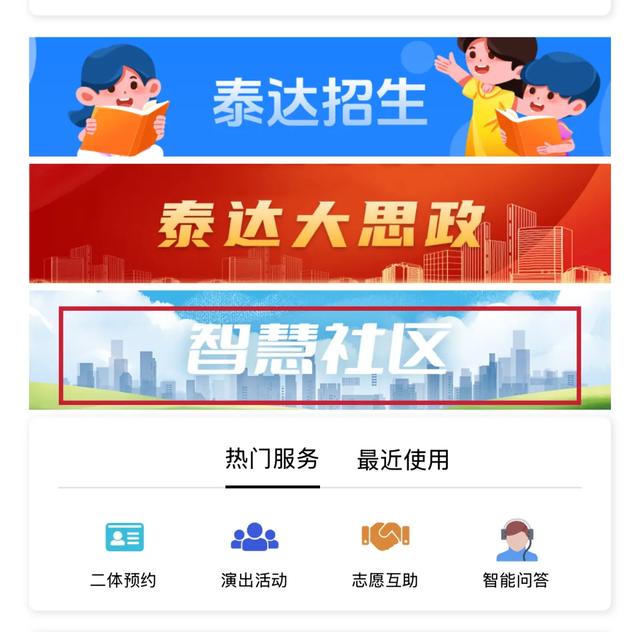Open the 泰达招生 banner
This screenshot has height=632, width=640.
coord(319,98)
